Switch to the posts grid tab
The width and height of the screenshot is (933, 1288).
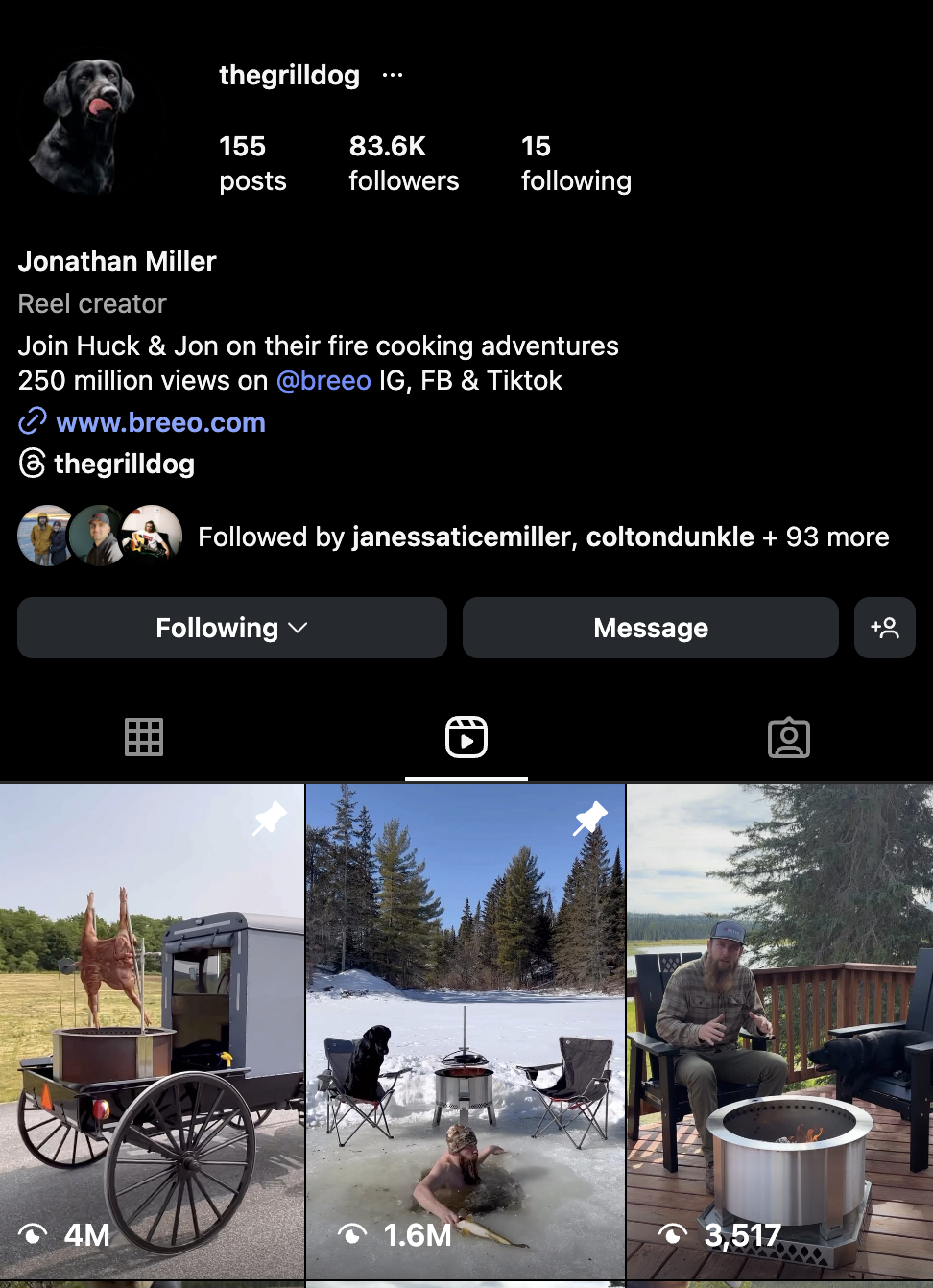144,737
